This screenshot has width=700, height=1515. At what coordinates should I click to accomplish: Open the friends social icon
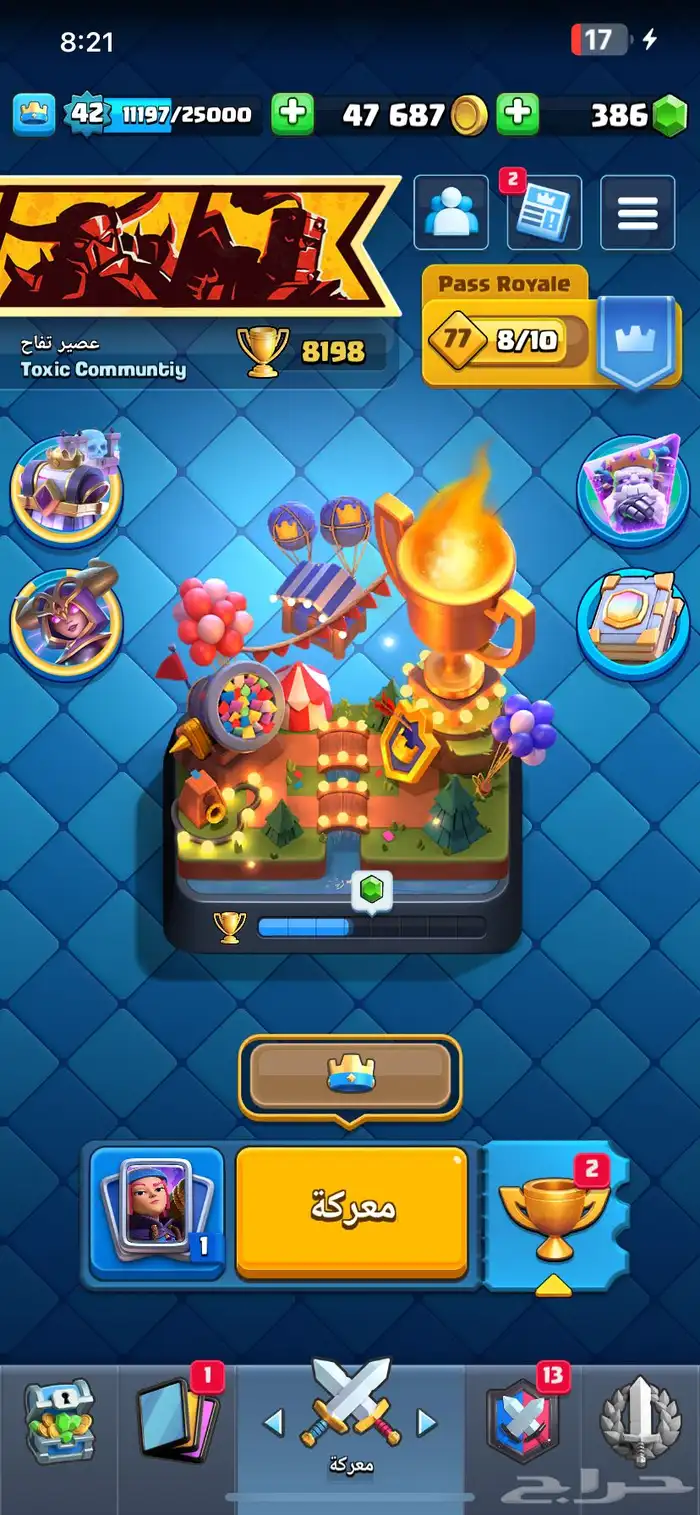tap(451, 212)
